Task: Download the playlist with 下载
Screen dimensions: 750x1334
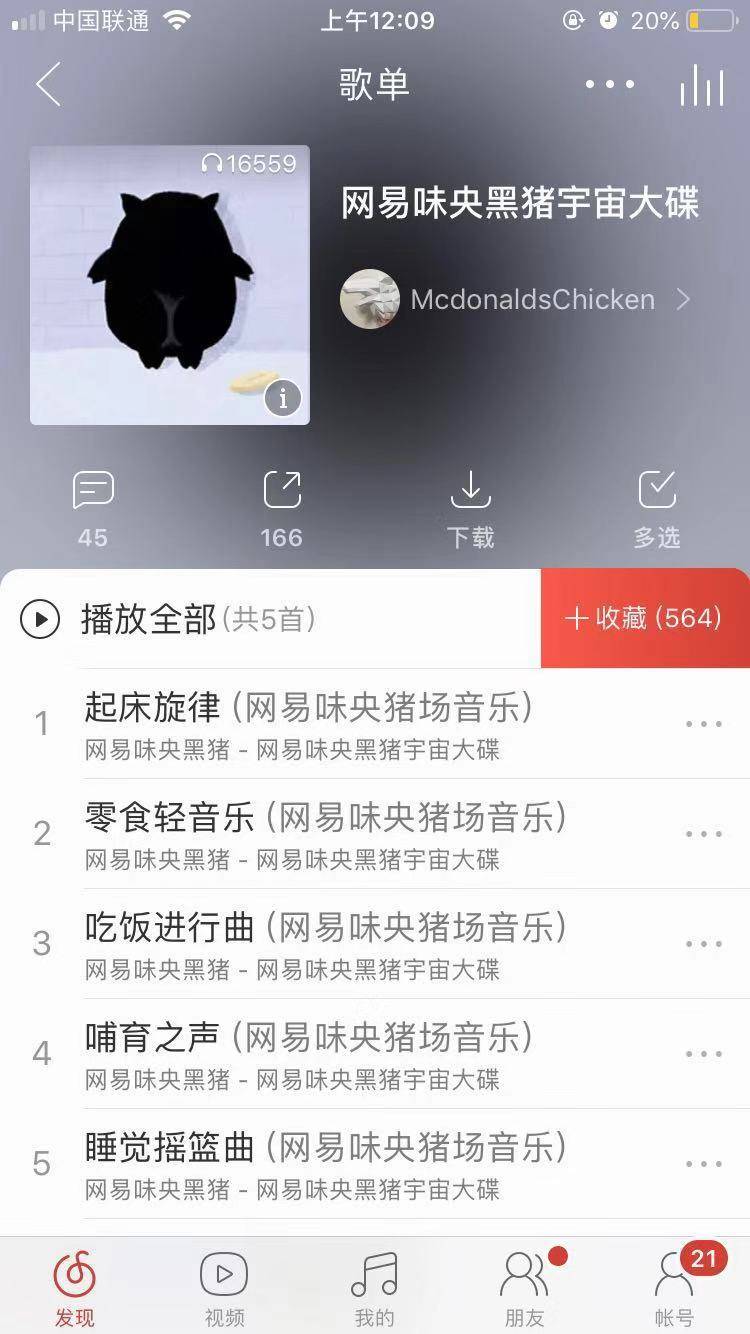Action: click(470, 508)
